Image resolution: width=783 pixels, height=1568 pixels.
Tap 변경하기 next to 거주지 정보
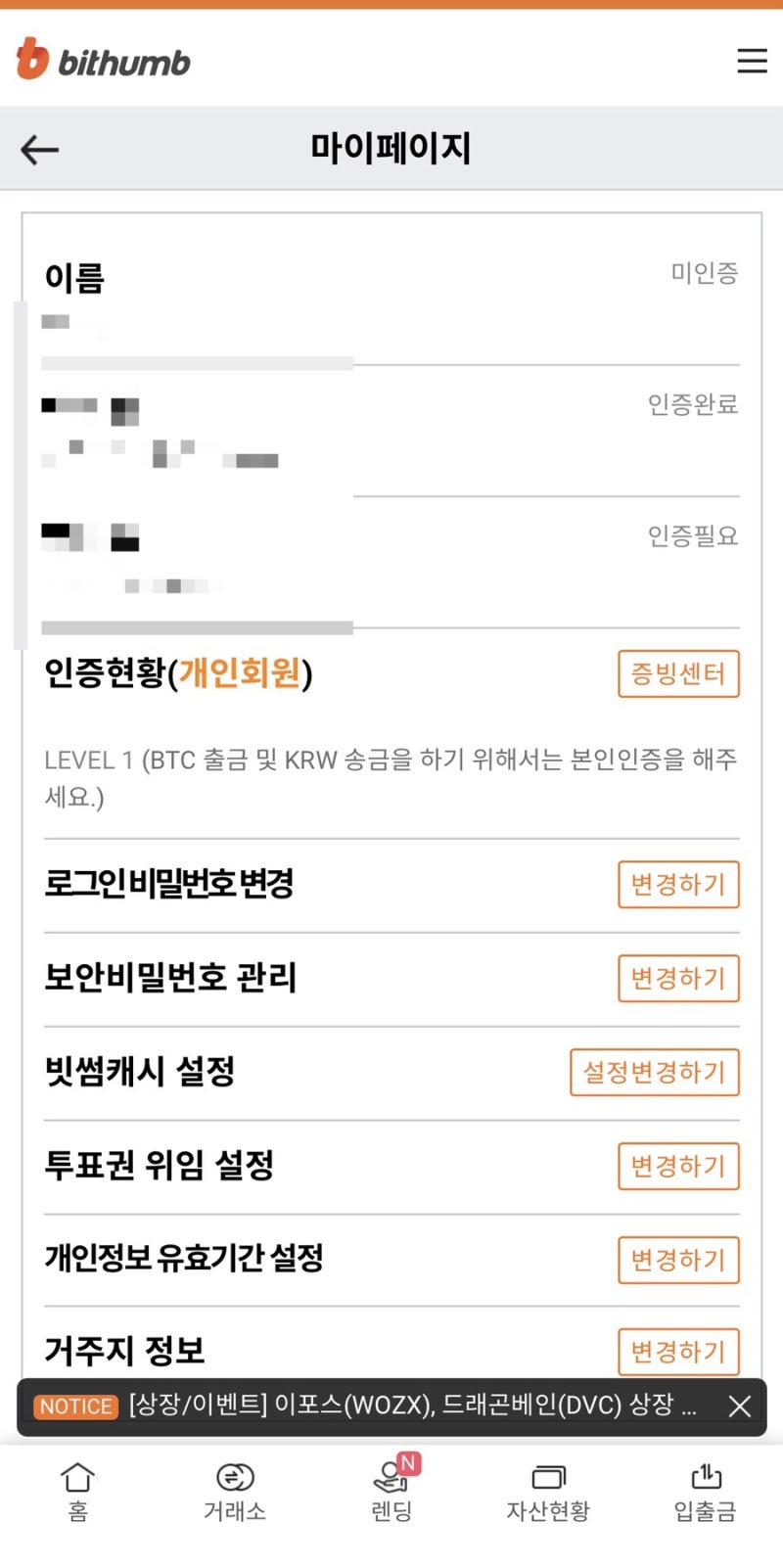pyautogui.click(x=678, y=1353)
